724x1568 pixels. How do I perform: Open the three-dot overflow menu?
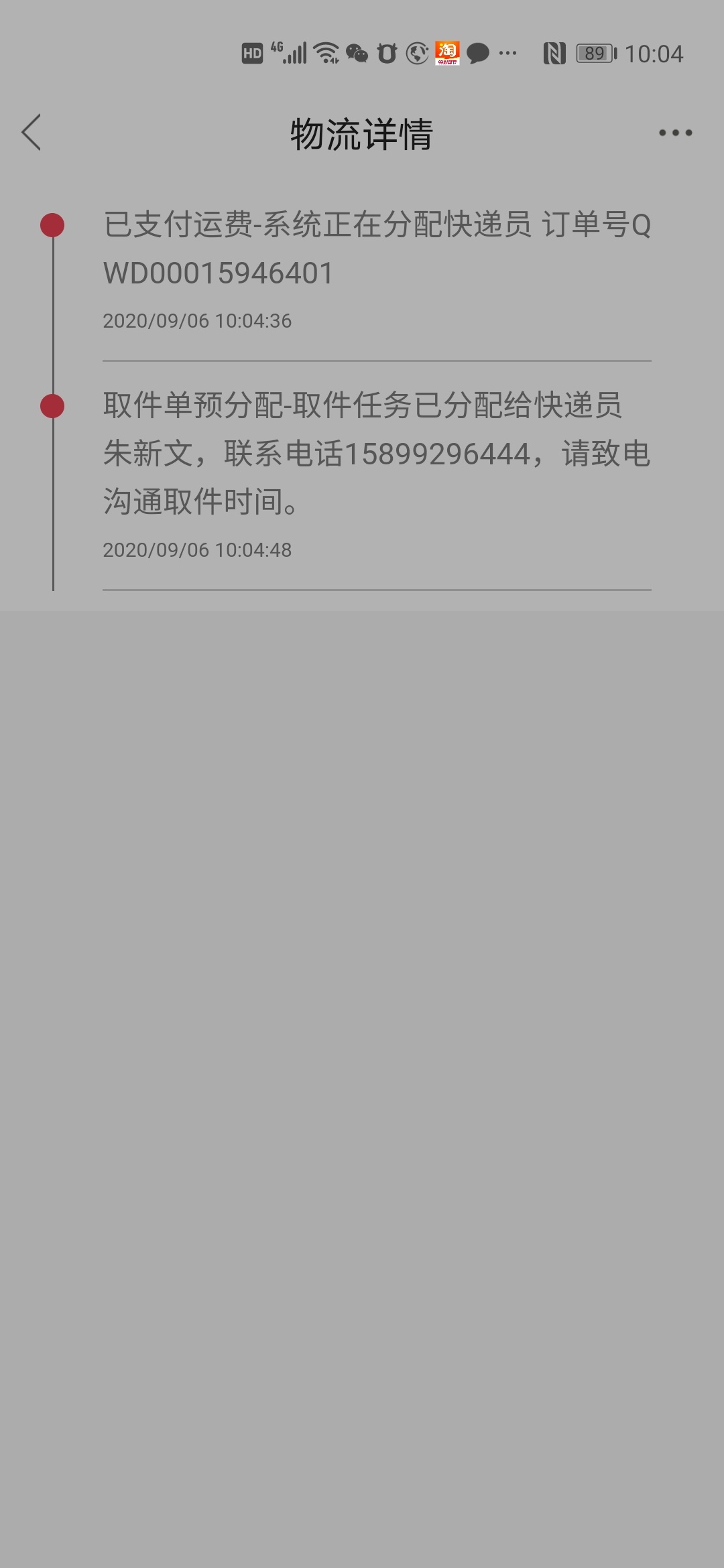click(x=675, y=133)
